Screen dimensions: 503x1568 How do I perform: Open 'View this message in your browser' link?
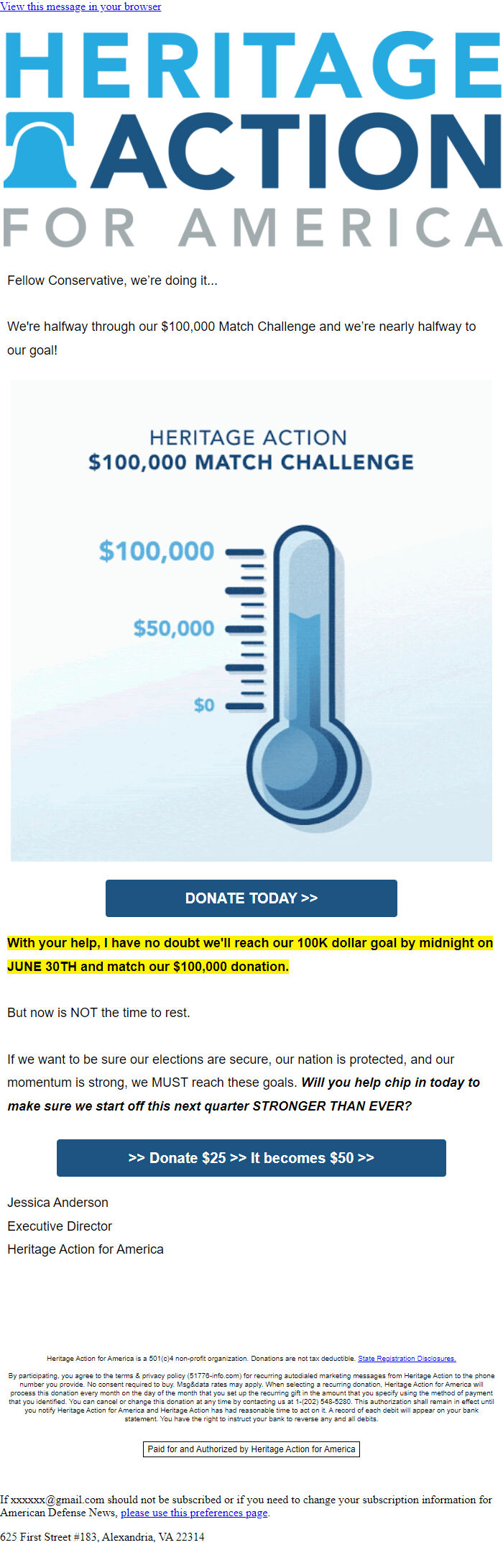tap(80, 6)
